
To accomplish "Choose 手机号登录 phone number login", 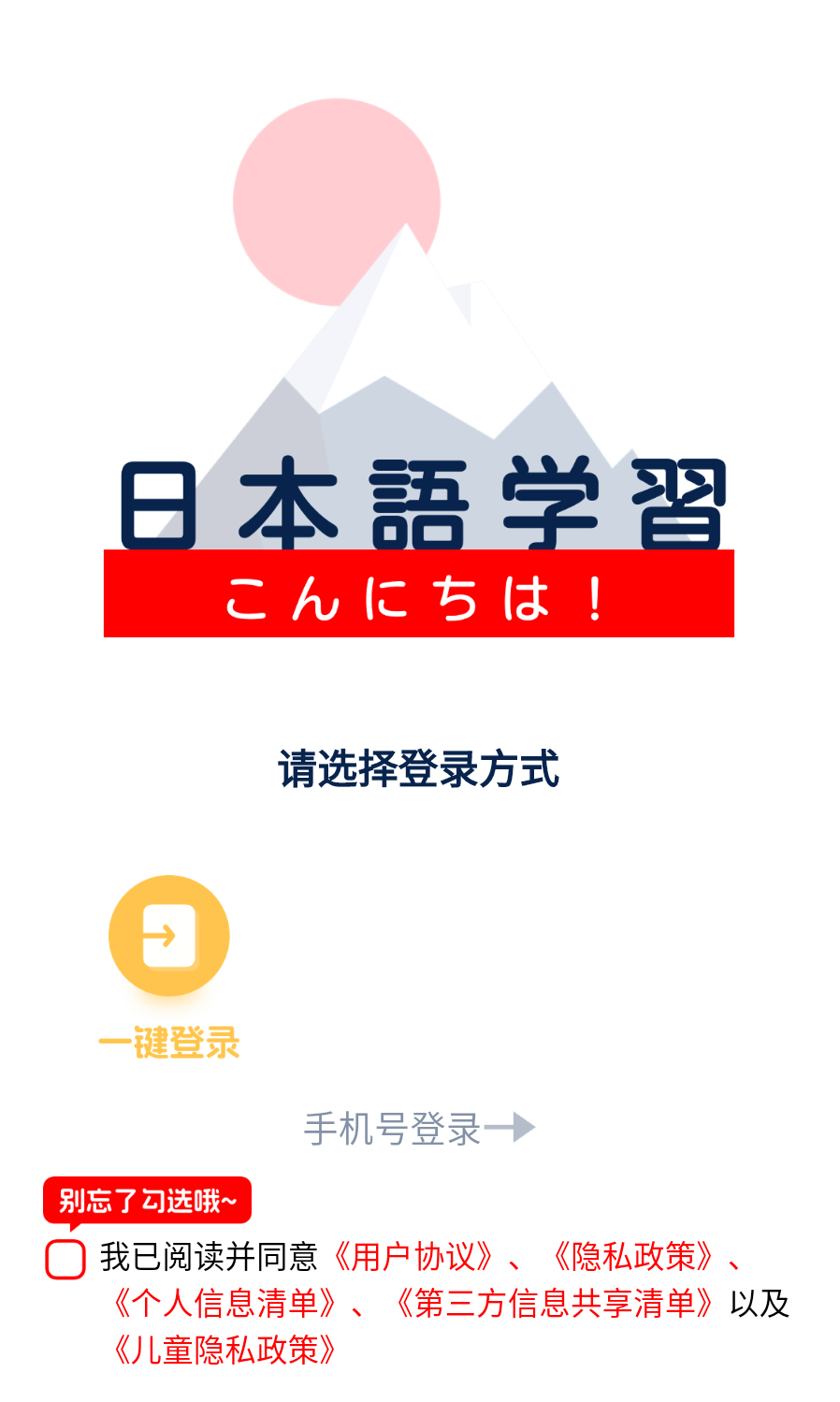I will tap(418, 1129).
